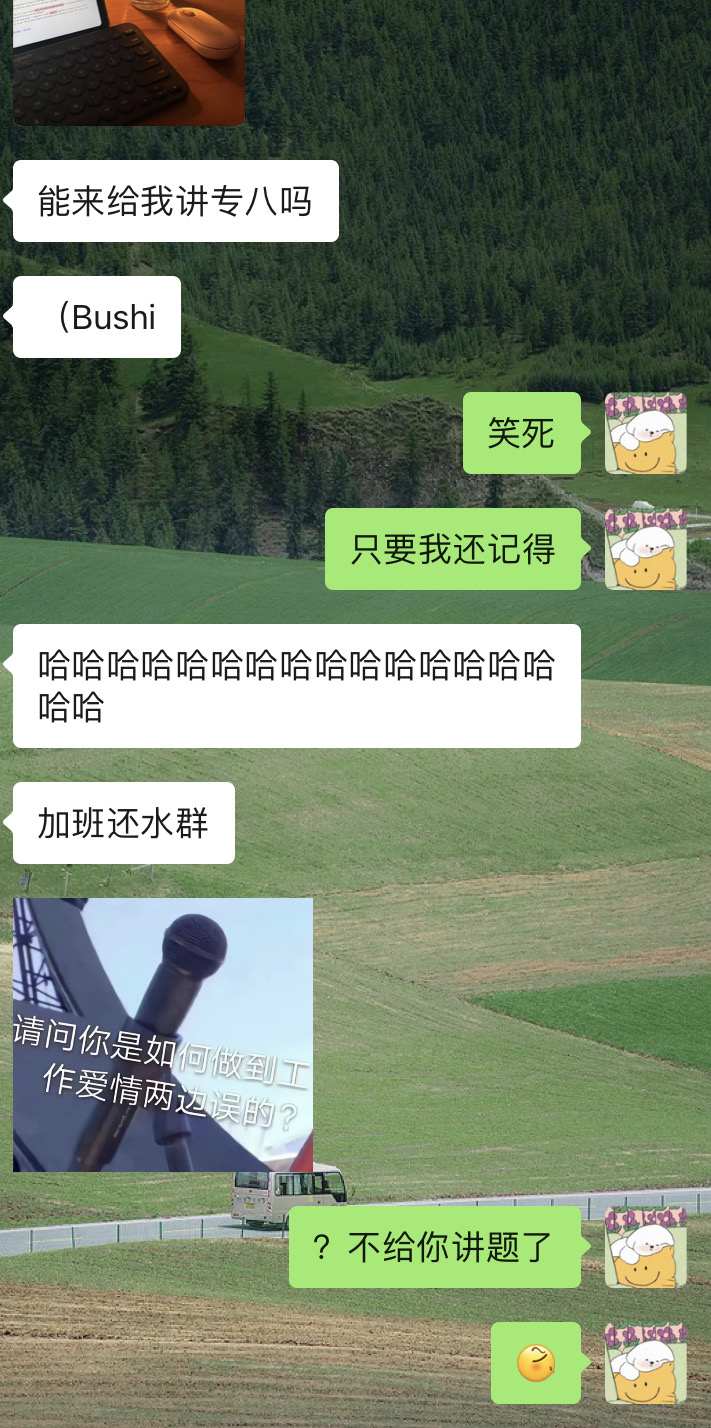Tap avatar next to 只要我还记得
The width and height of the screenshot is (711, 1428).
point(646,549)
